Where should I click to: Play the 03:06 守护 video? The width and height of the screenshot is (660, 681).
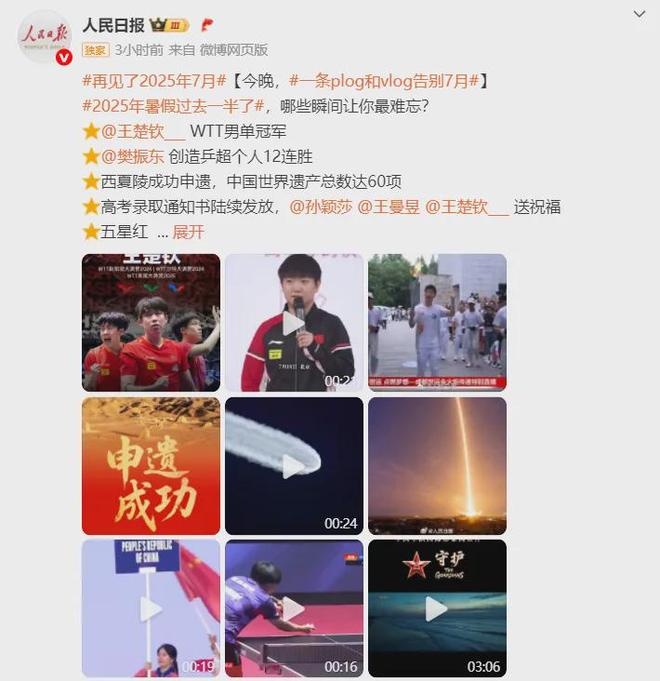[437, 608]
